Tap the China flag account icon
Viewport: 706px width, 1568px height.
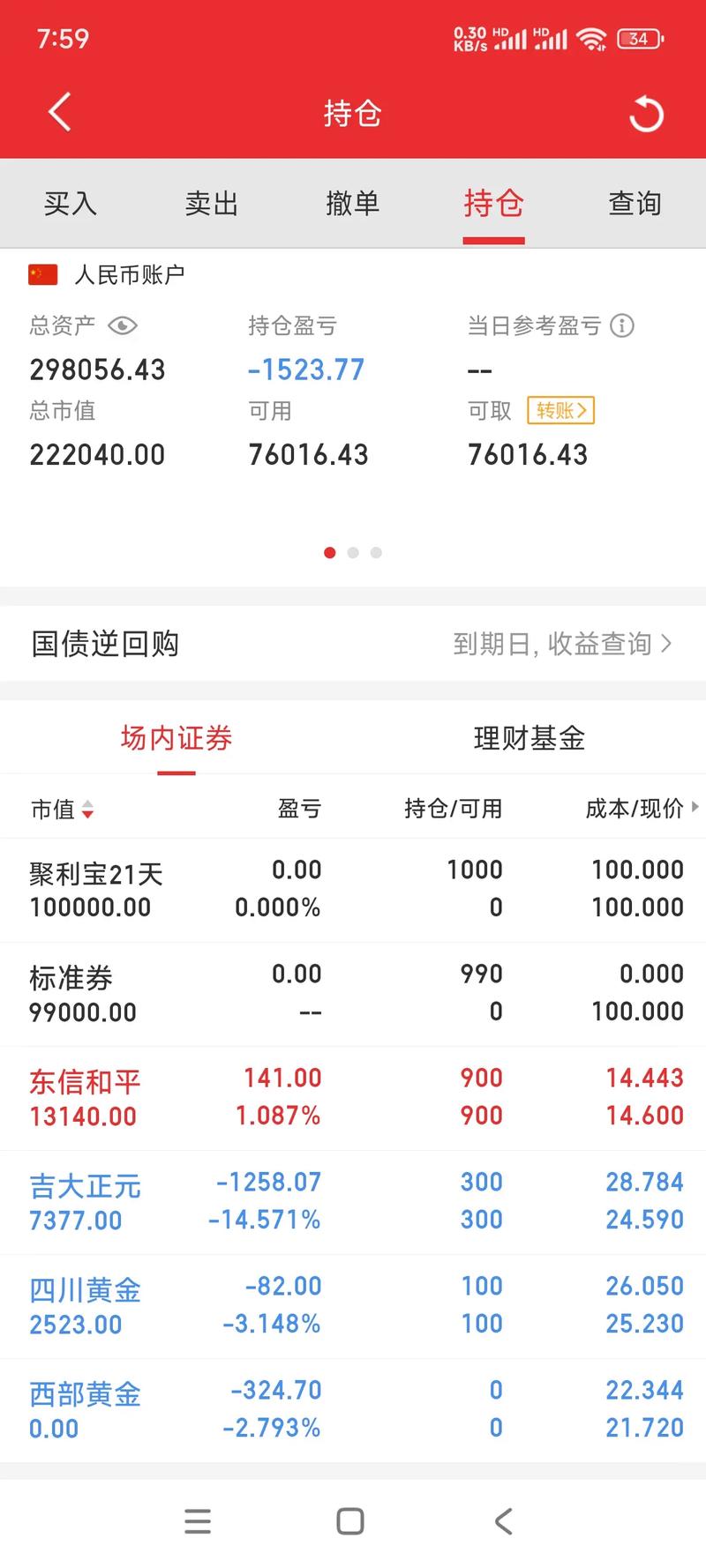[x=41, y=273]
